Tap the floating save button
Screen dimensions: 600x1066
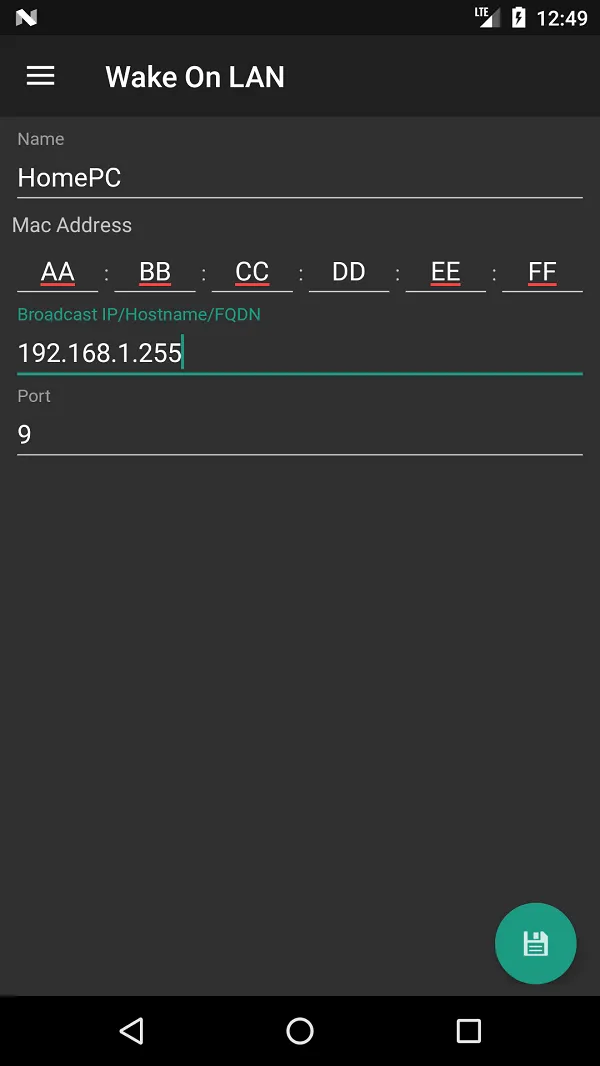pos(535,943)
